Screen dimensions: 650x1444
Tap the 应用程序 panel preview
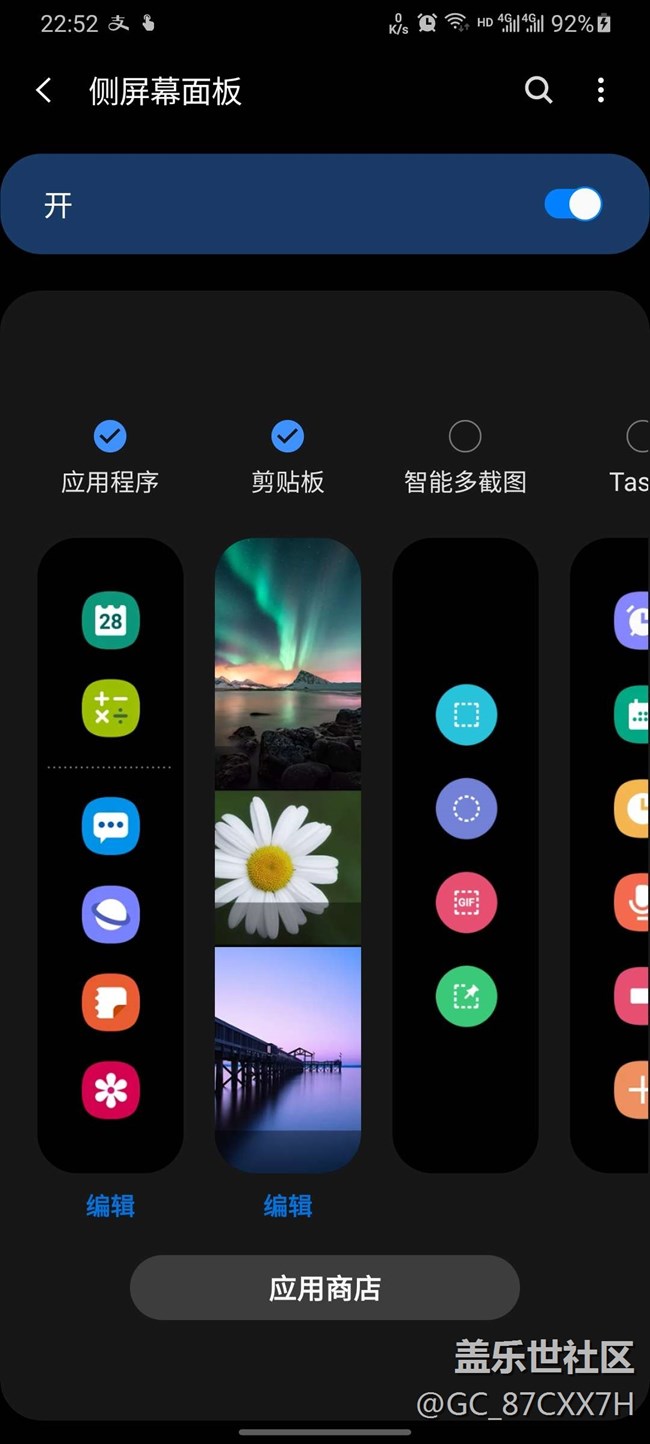coord(110,855)
